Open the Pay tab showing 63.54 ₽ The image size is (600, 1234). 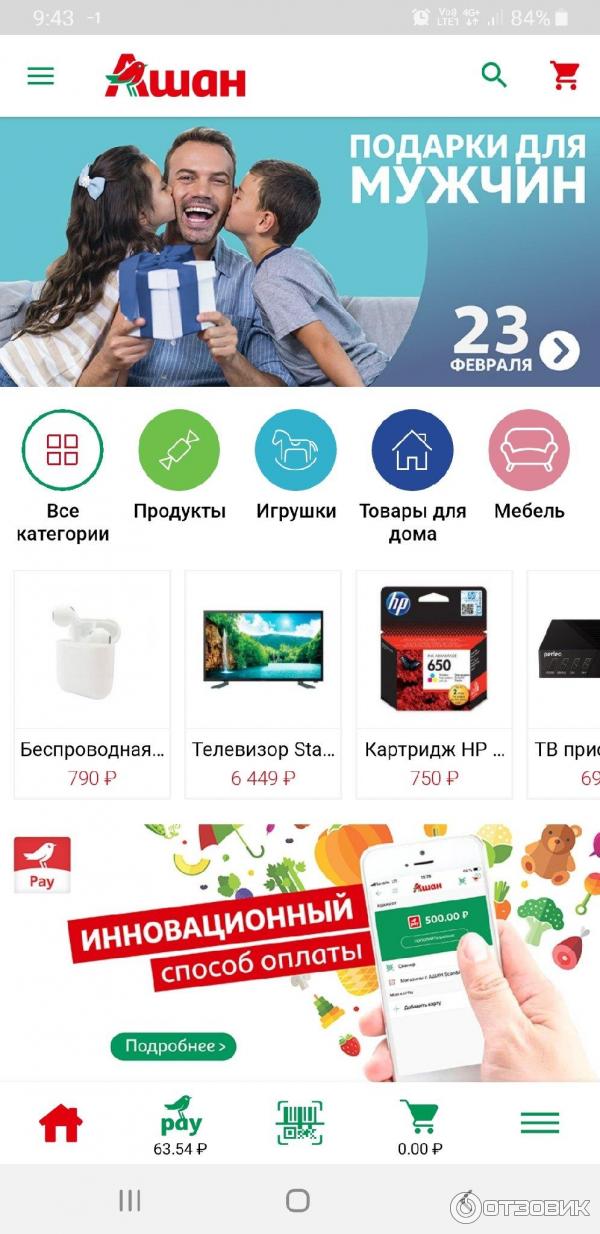(x=180, y=1125)
